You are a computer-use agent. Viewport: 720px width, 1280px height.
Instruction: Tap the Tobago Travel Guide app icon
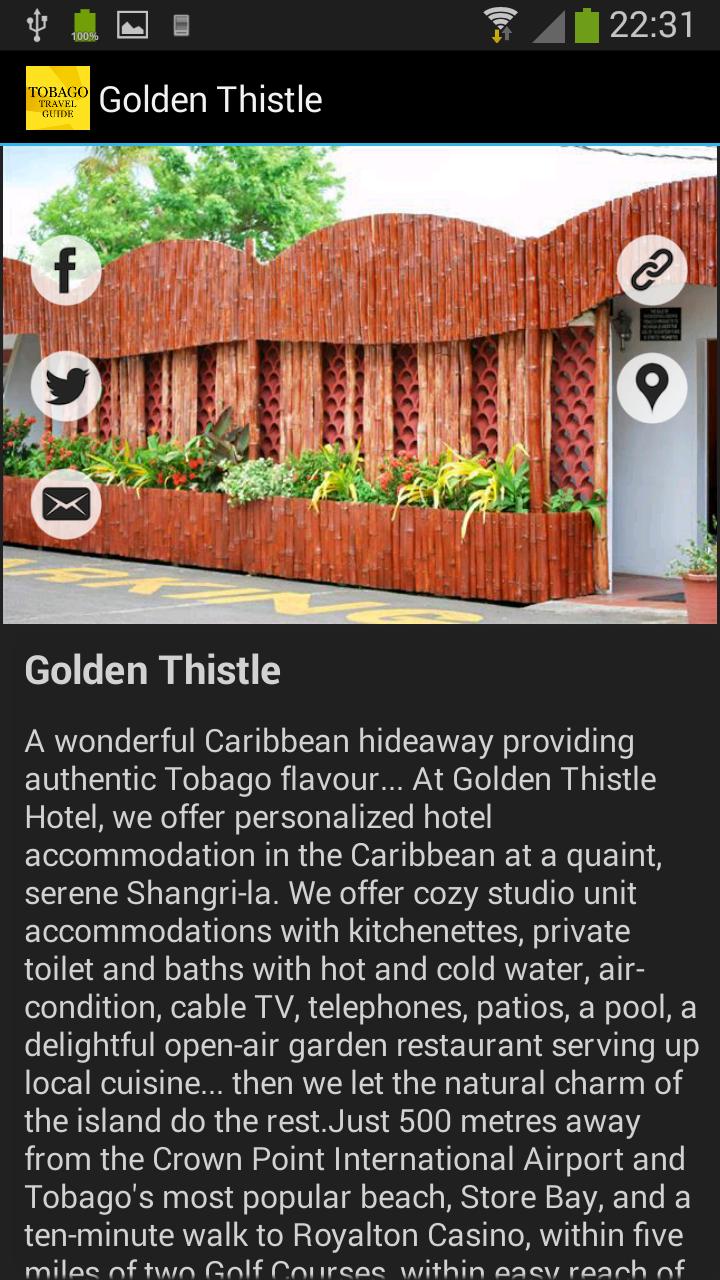click(x=58, y=98)
